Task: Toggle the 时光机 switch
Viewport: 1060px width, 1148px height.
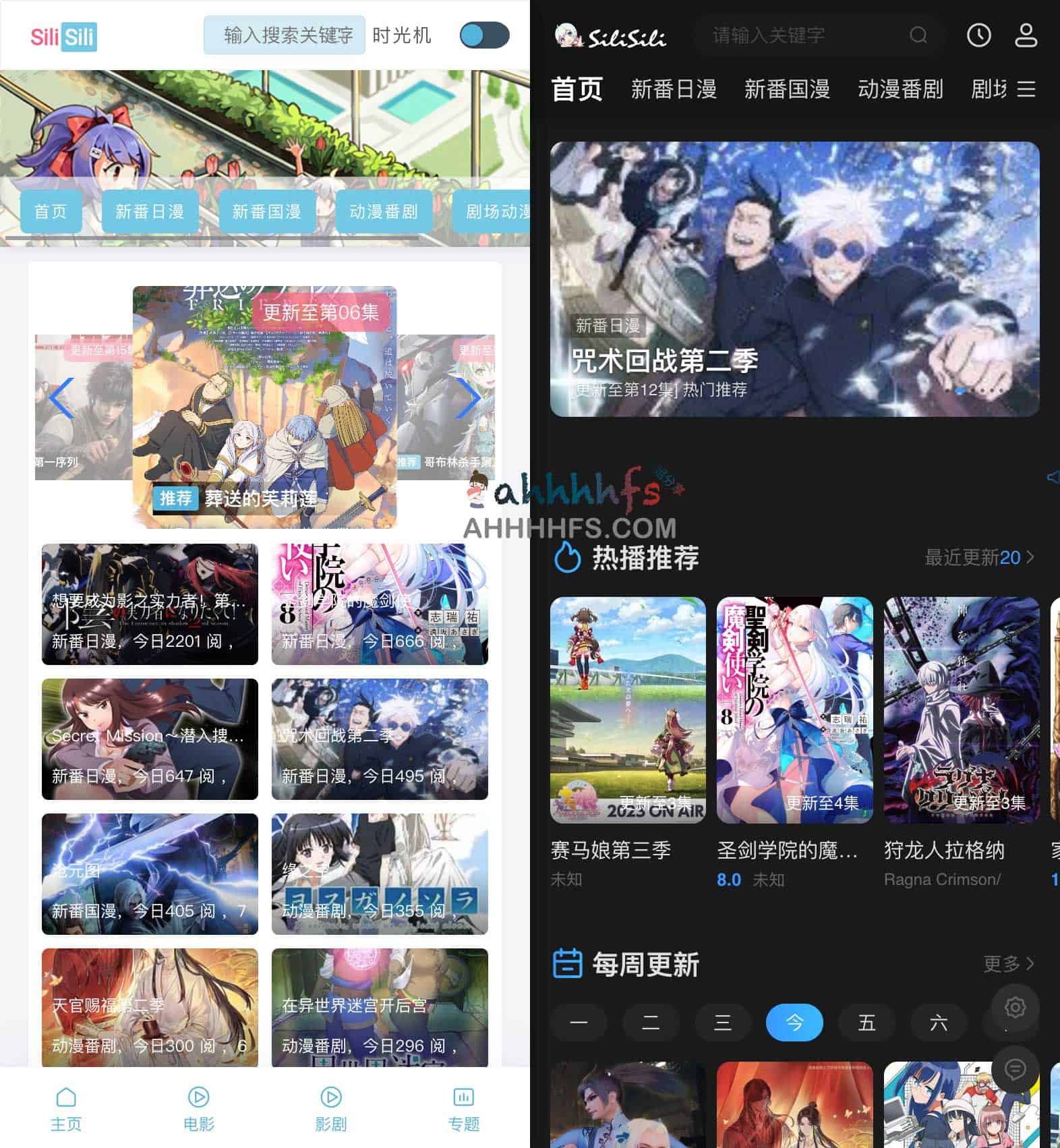Action: (x=484, y=35)
